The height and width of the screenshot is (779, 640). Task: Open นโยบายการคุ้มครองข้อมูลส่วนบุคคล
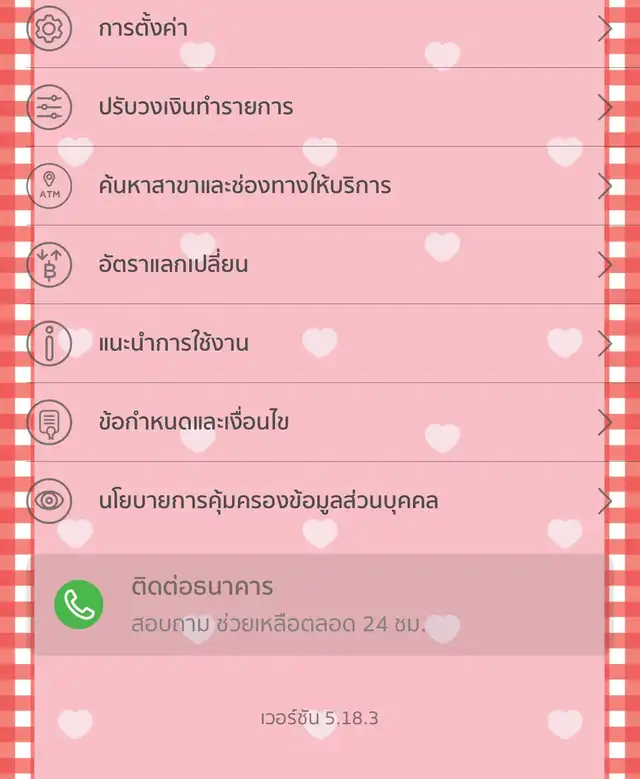pyautogui.click(x=320, y=501)
